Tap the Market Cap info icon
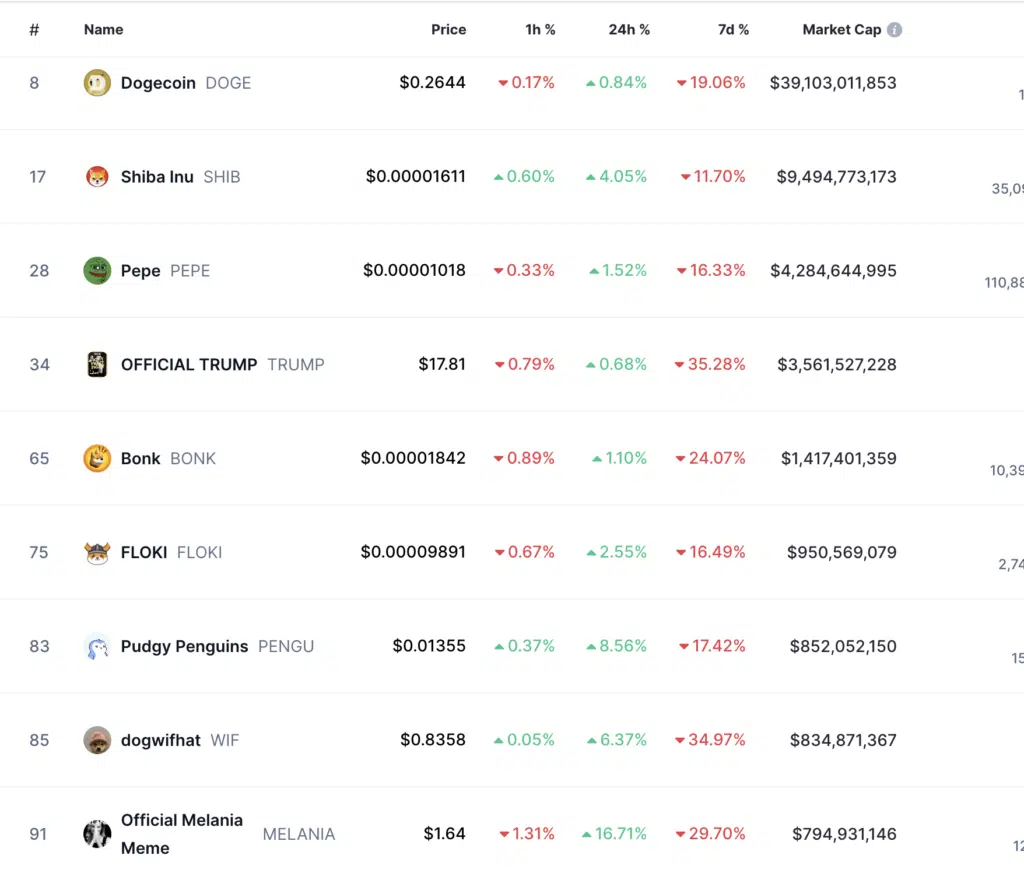Image resolution: width=1024 pixels, height=869 pixels. point(894,30)
